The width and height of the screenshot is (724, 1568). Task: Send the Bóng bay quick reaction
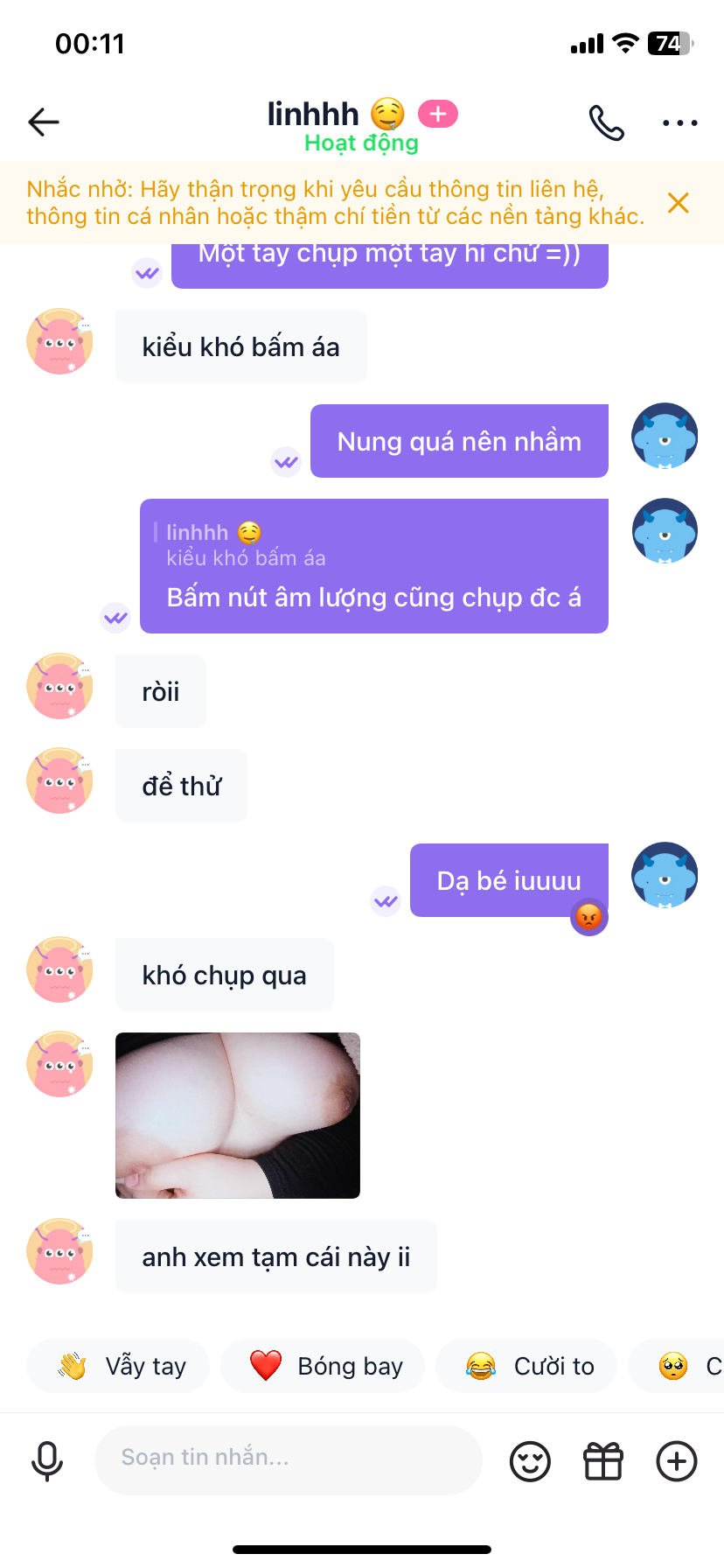tap(323, 1366)
